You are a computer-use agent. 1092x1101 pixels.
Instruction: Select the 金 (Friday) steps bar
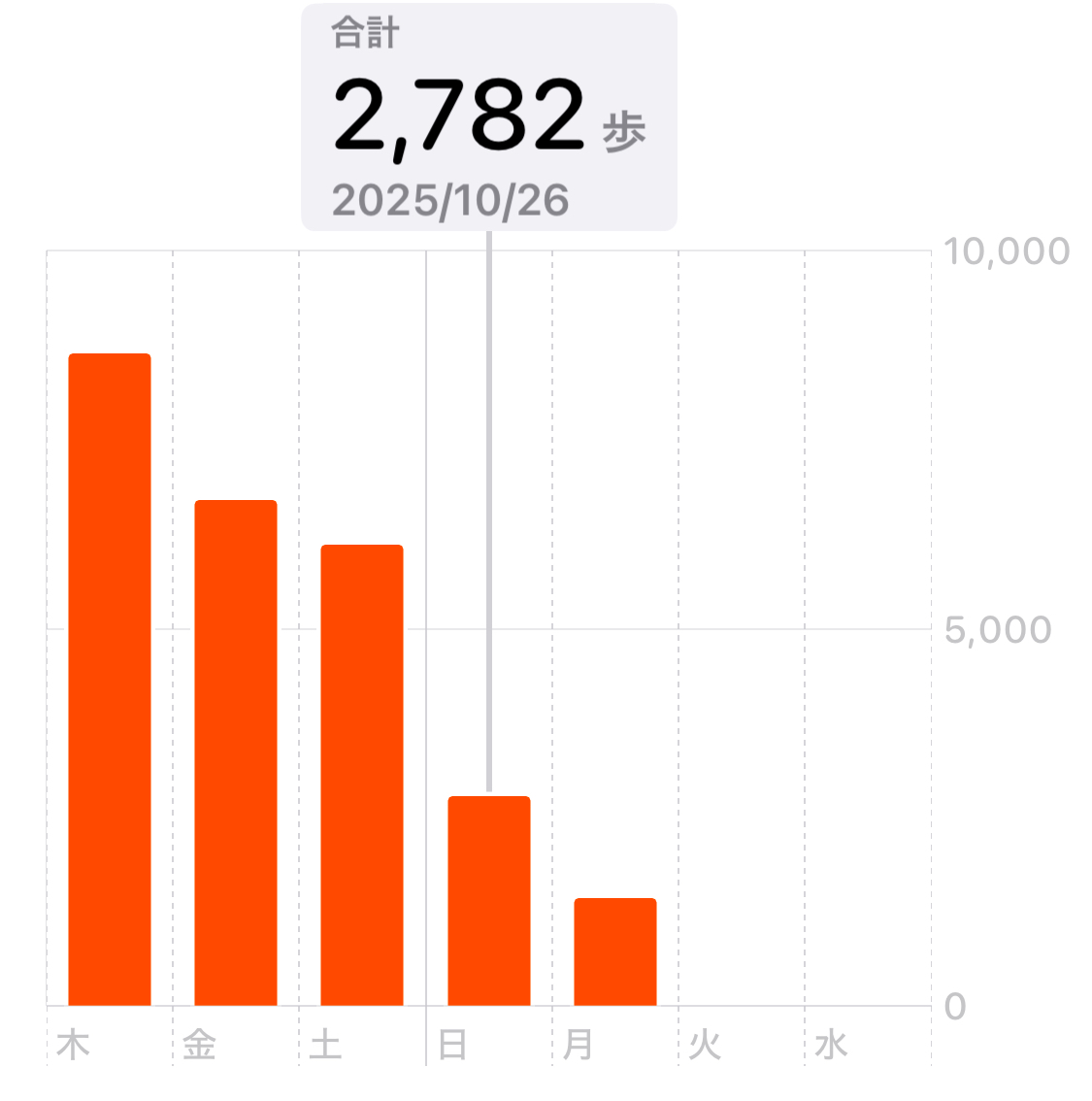point(236,752)
